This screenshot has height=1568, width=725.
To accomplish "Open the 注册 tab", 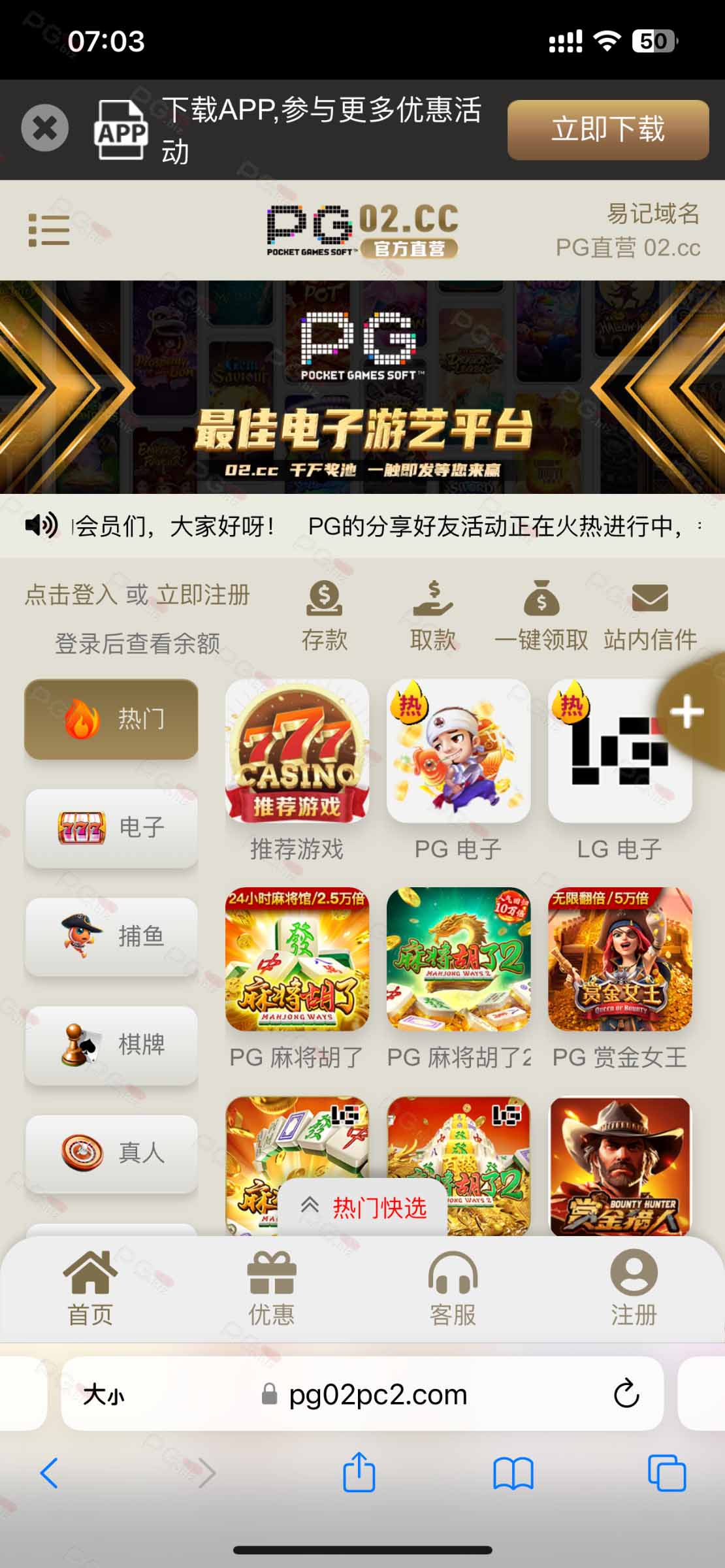I will click(634, 1290).
